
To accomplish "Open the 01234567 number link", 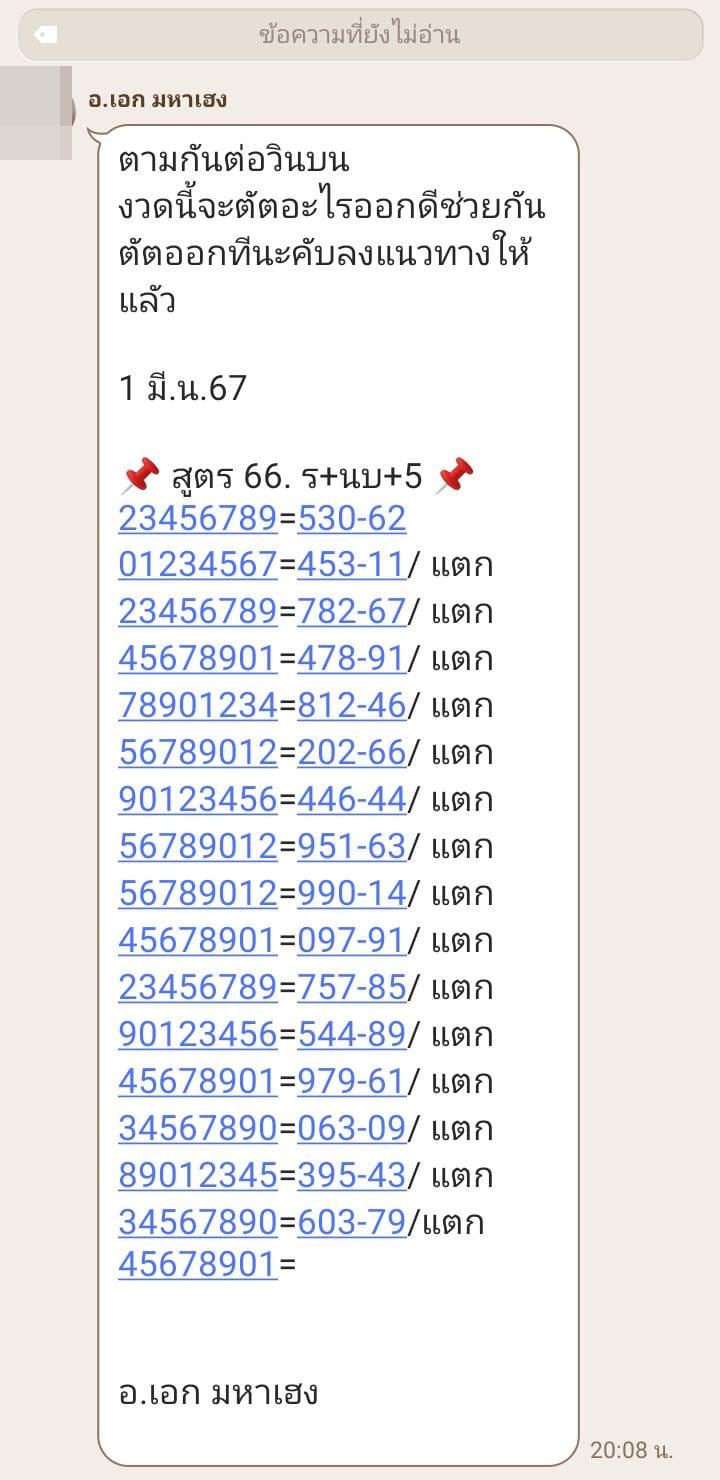I will click(x=198, y=565).
